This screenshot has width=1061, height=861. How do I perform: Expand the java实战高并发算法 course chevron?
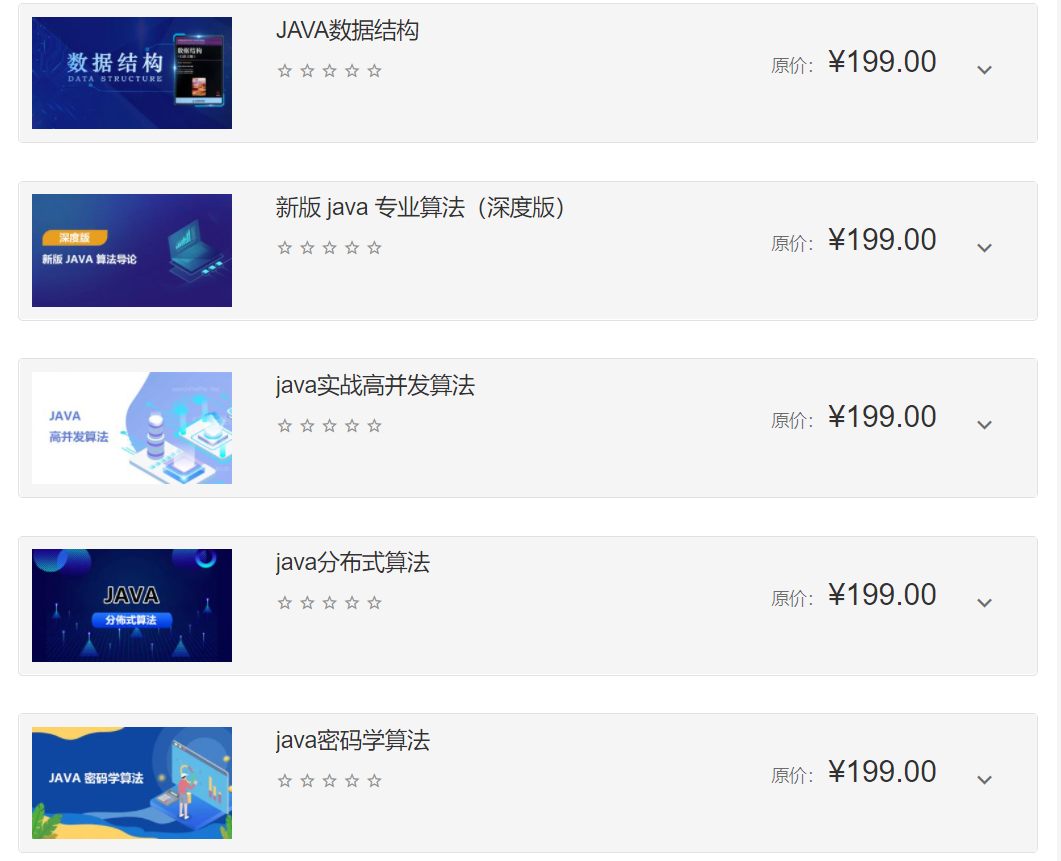point(984,425)
